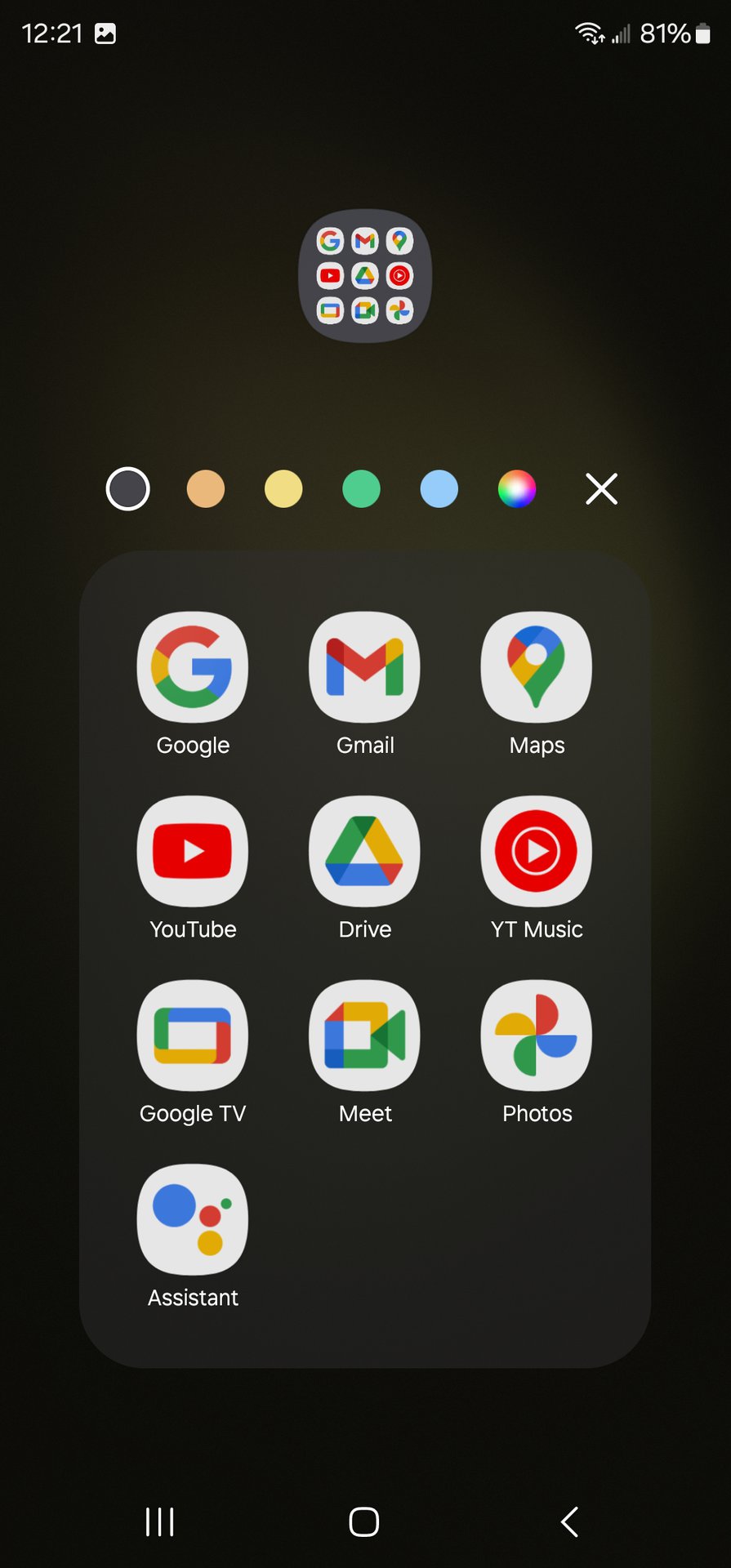This screenshot has height=1568, width=731.
Task: Launch Google Assistant
Action: pyautogui.click(x=193, y=1219)
